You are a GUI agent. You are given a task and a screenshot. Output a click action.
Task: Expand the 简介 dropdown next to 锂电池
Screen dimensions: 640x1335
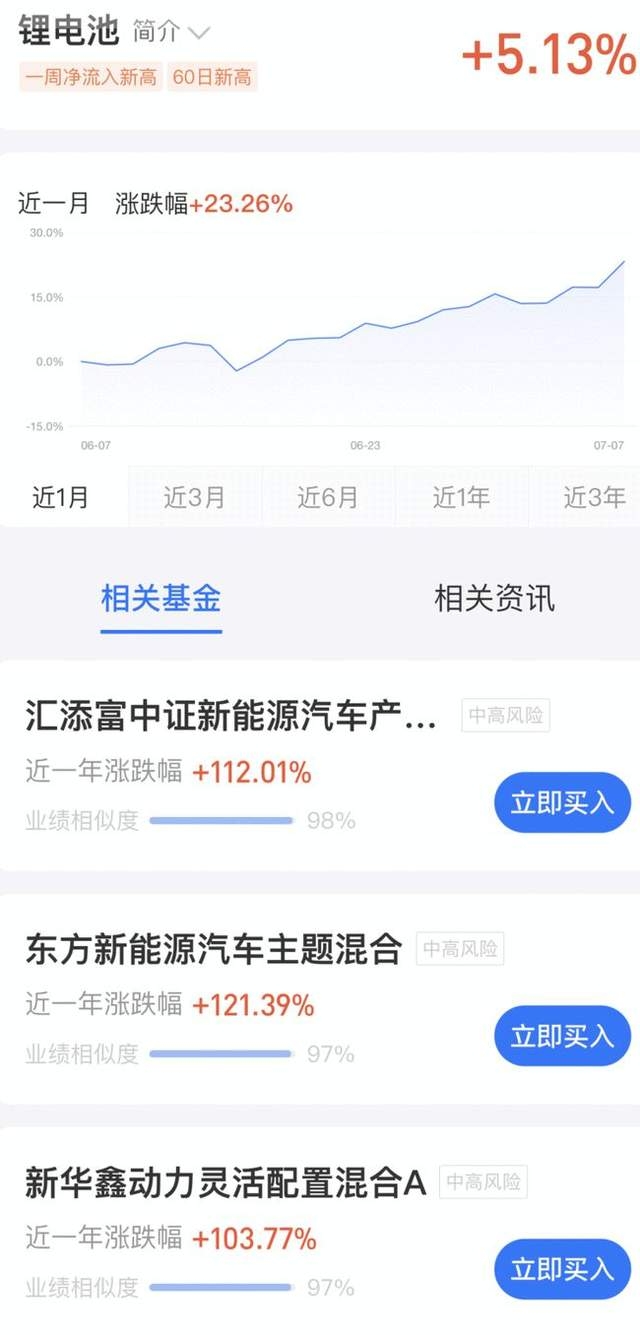click(x=171, y=32)
